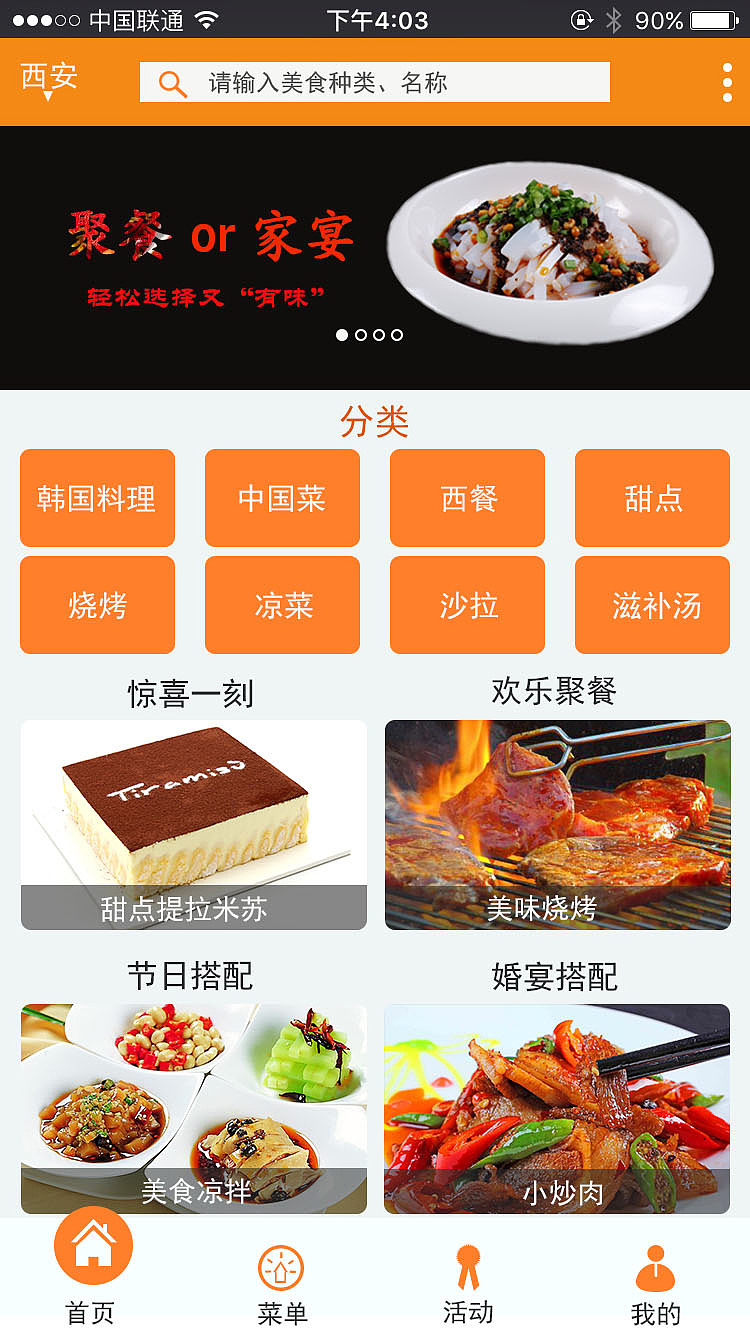Select the second carousel indicator dot

361,336
